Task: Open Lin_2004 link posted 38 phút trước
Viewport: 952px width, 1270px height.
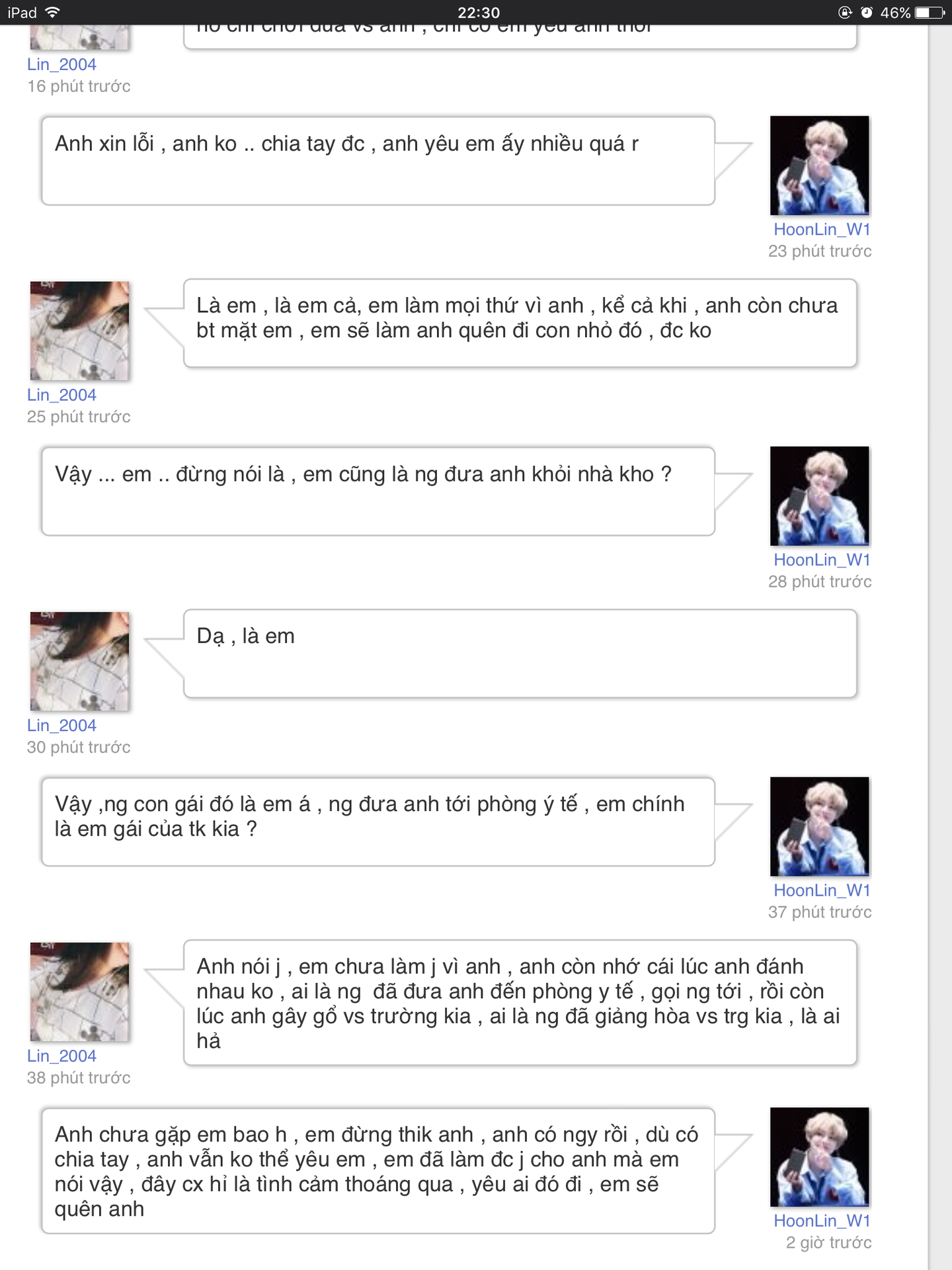Action: (x=61, y=1056)
